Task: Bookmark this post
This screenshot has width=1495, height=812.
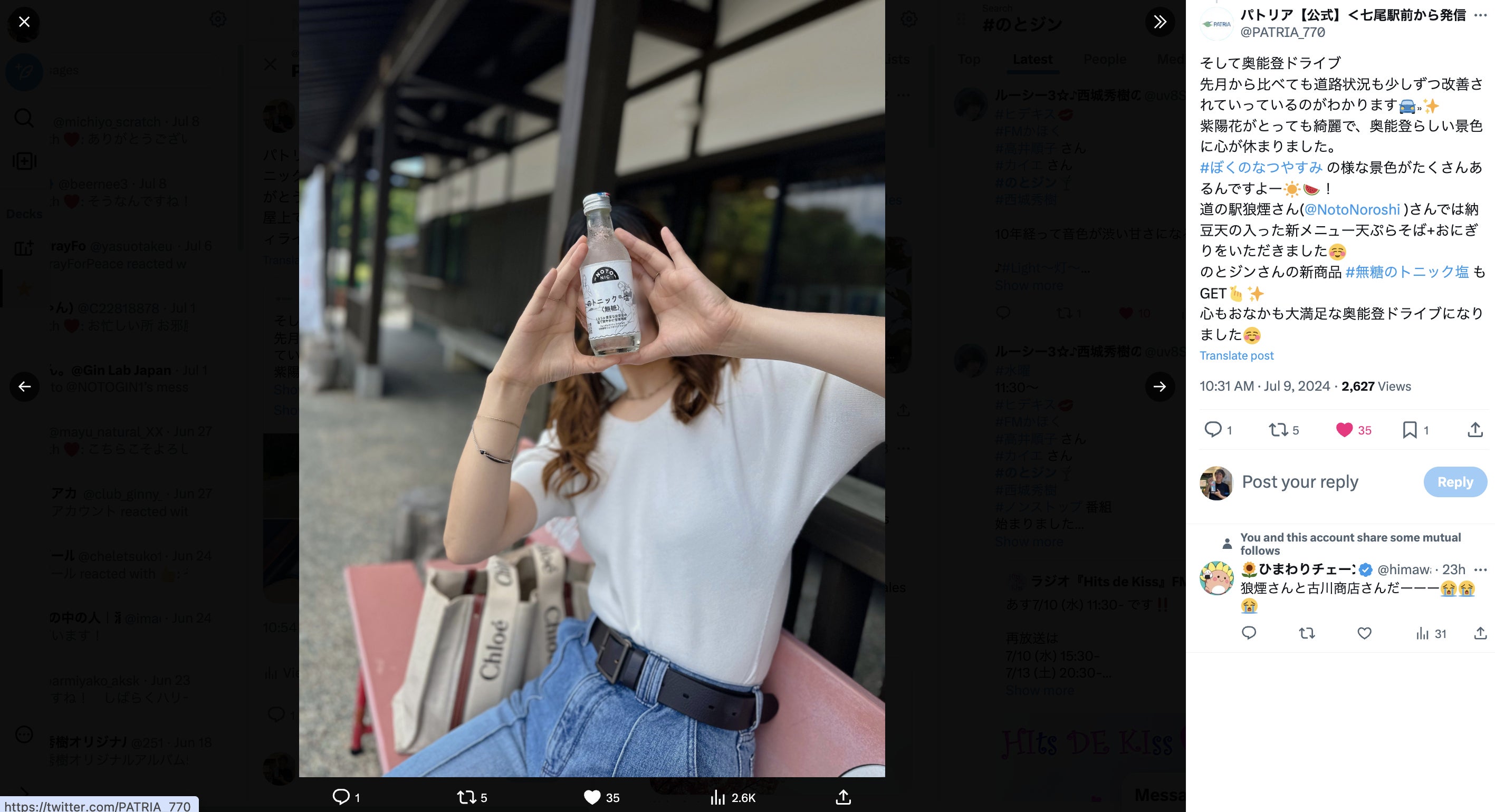Action: [1410, 430]
